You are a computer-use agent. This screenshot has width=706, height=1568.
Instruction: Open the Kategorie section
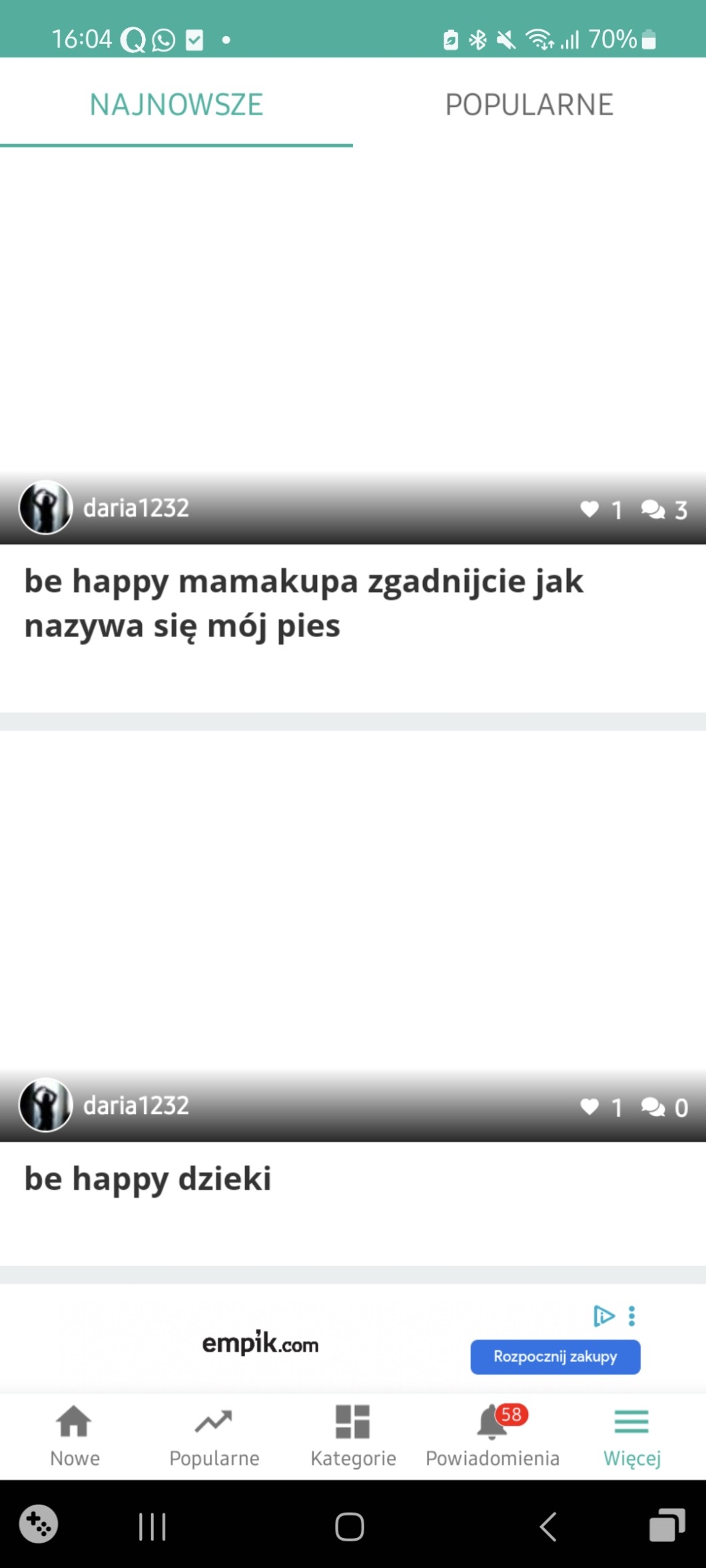(353, 1436)
